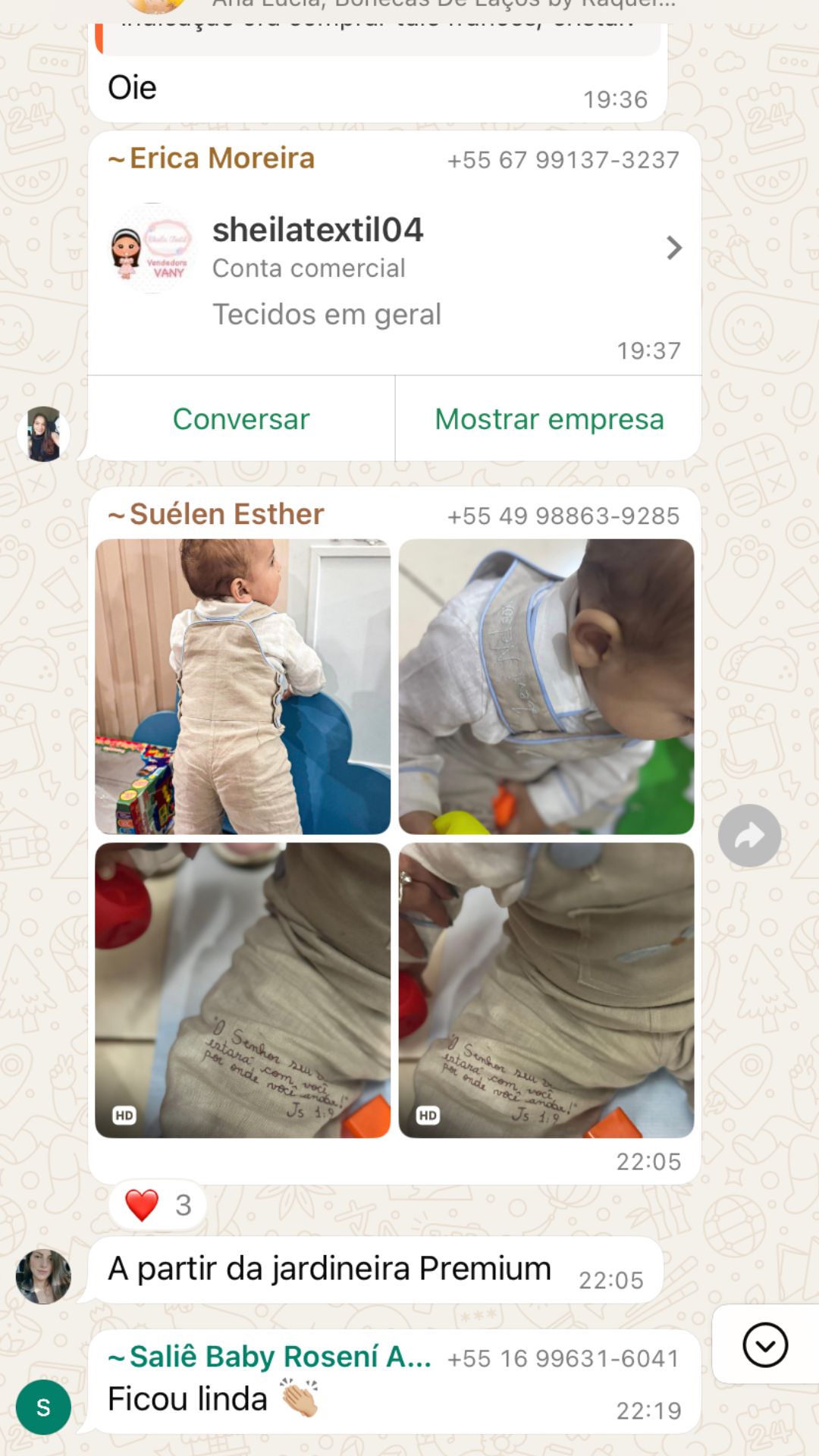Open bottom-right HD photo of embroidered pants
The height and width of the screenshot is (1456, 819).
(546, 990)
